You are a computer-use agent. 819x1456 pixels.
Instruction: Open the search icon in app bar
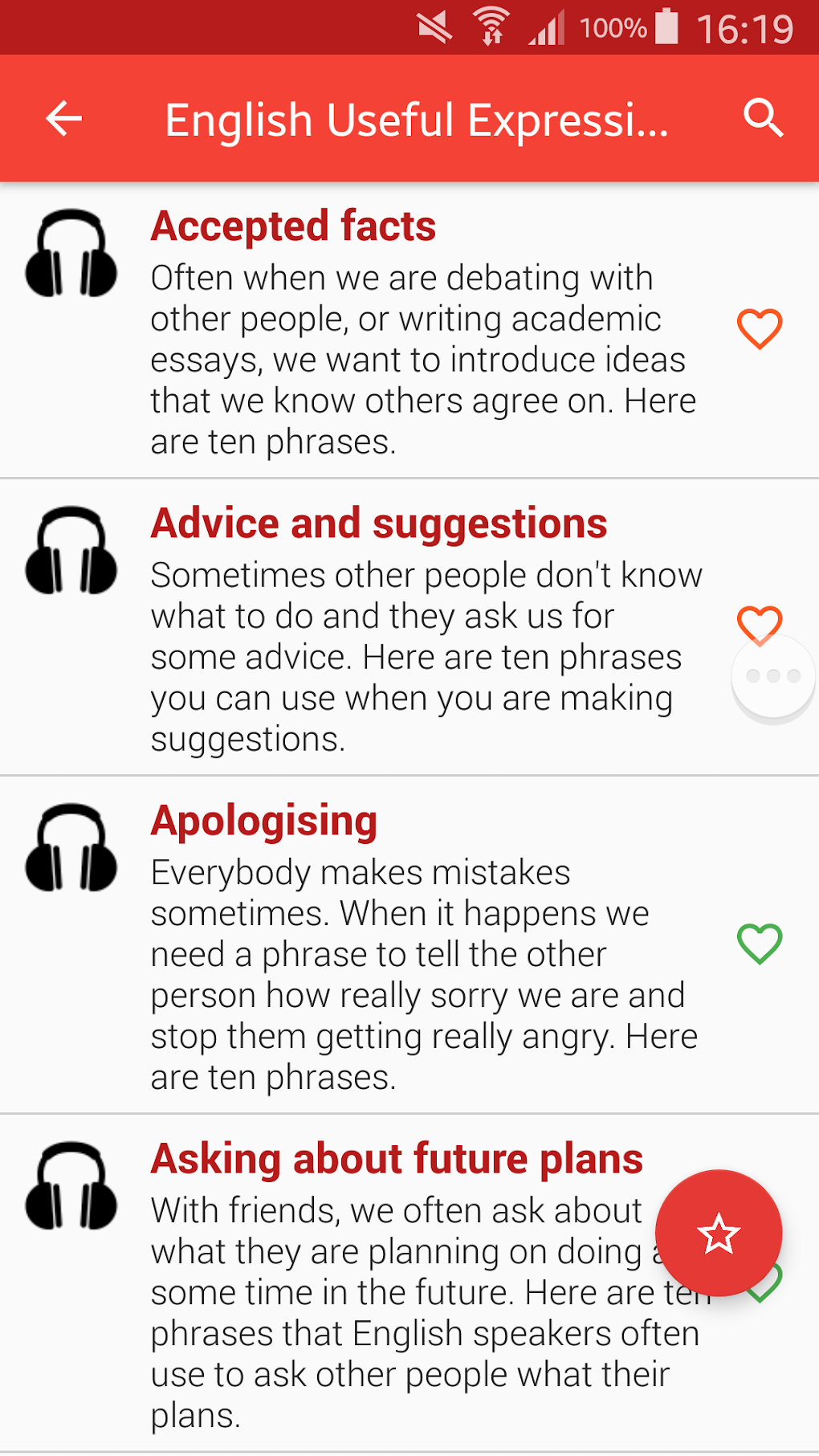point(763,119)
